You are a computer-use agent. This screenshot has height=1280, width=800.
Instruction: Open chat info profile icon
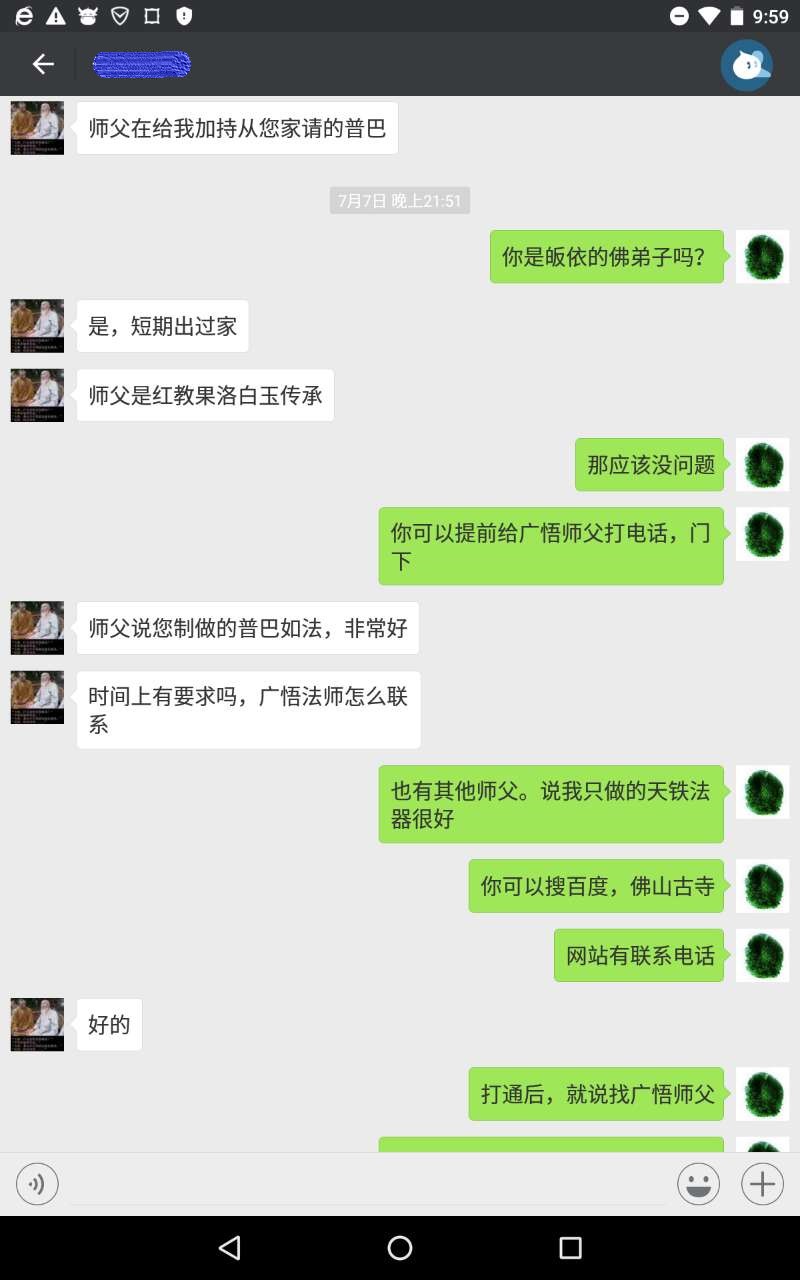click(x=746, y=66)
